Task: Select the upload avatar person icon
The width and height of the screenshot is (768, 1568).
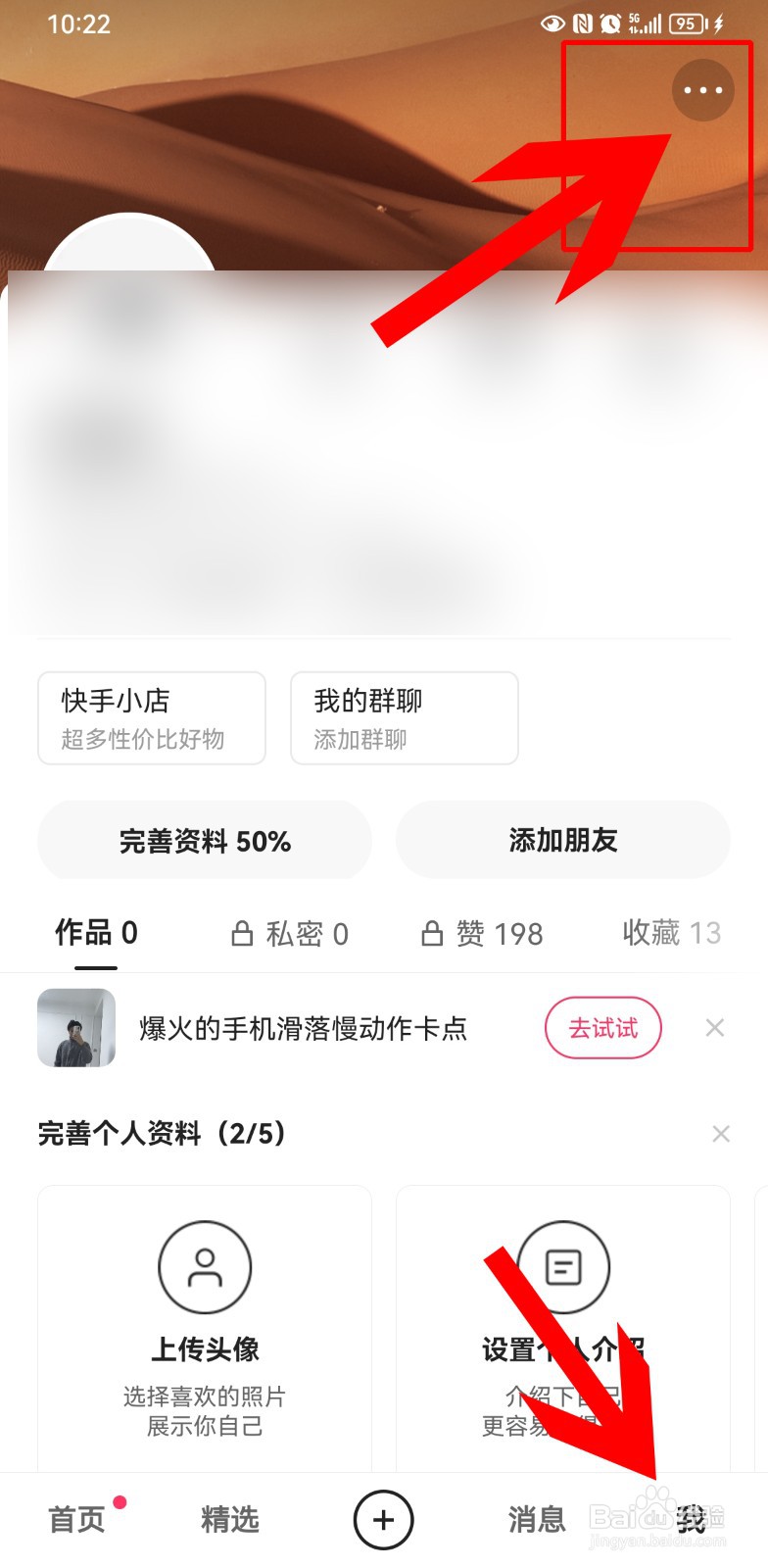Action: click(x=205, y=1266)
